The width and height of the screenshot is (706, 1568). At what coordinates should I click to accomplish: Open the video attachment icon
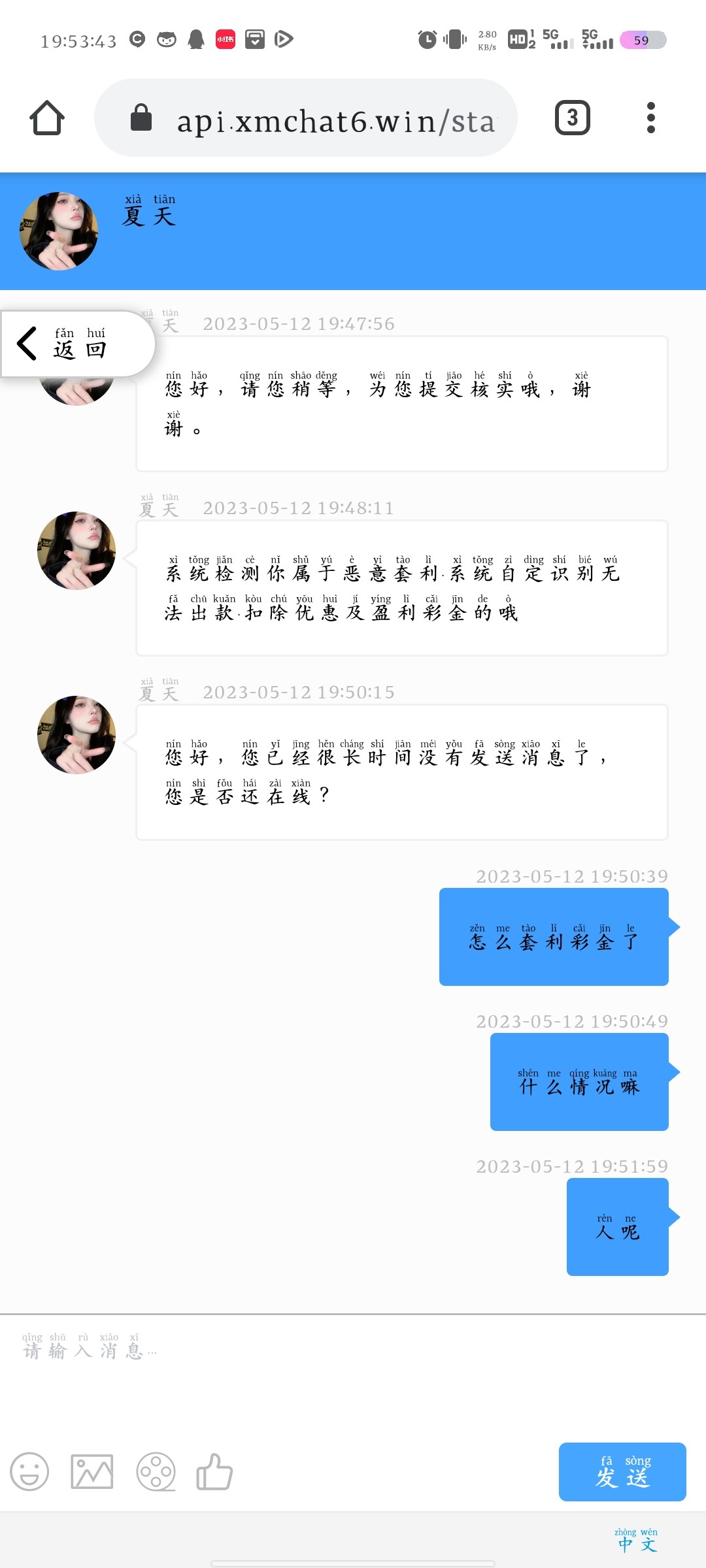[x=156, y=1472]
